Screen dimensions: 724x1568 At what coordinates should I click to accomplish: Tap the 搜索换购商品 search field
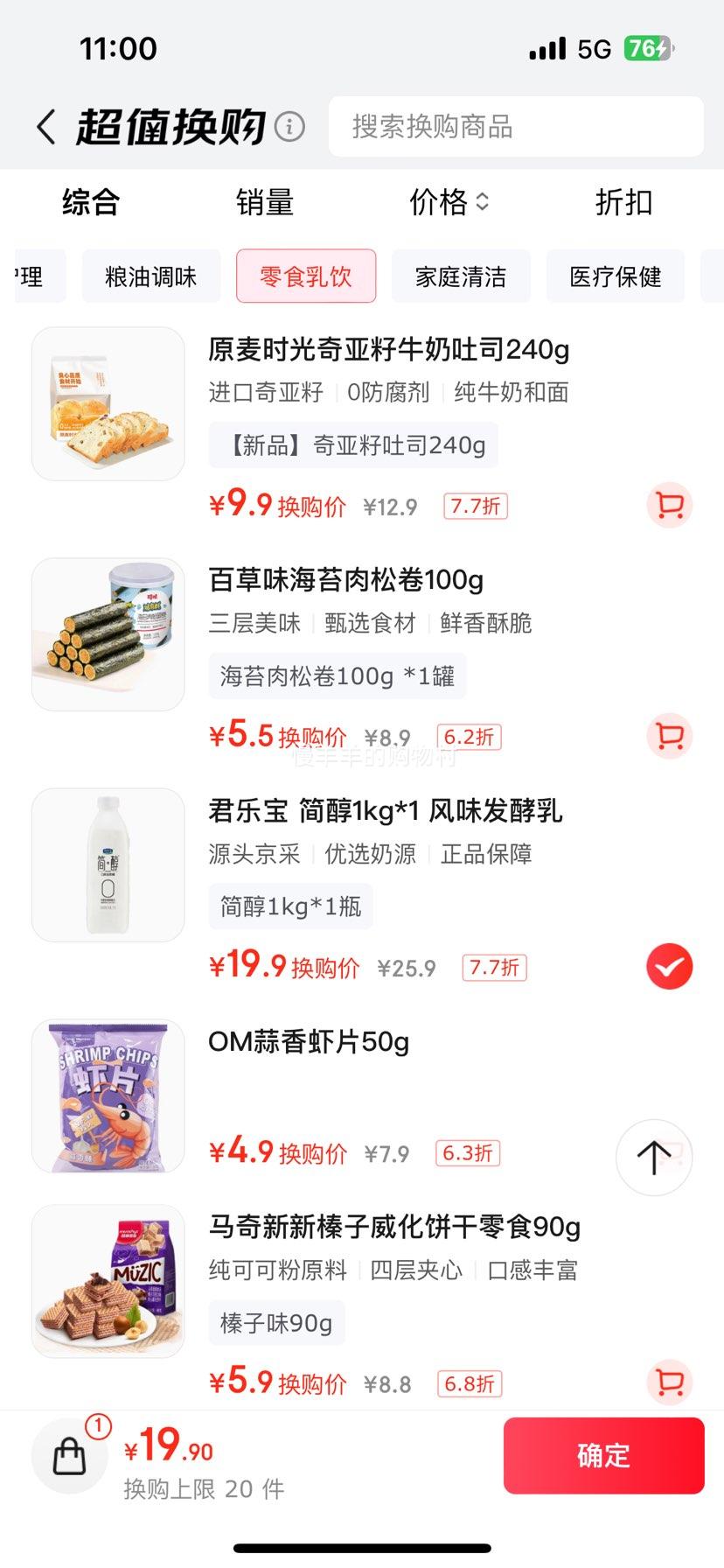click(x=516, y=126)
